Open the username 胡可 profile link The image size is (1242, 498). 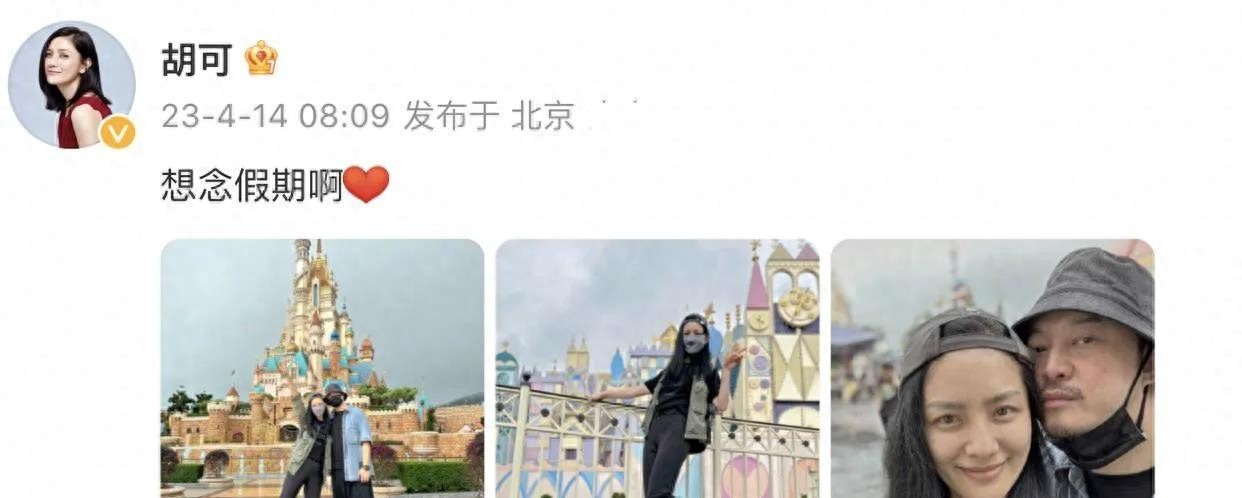click(x=197, y=60)
